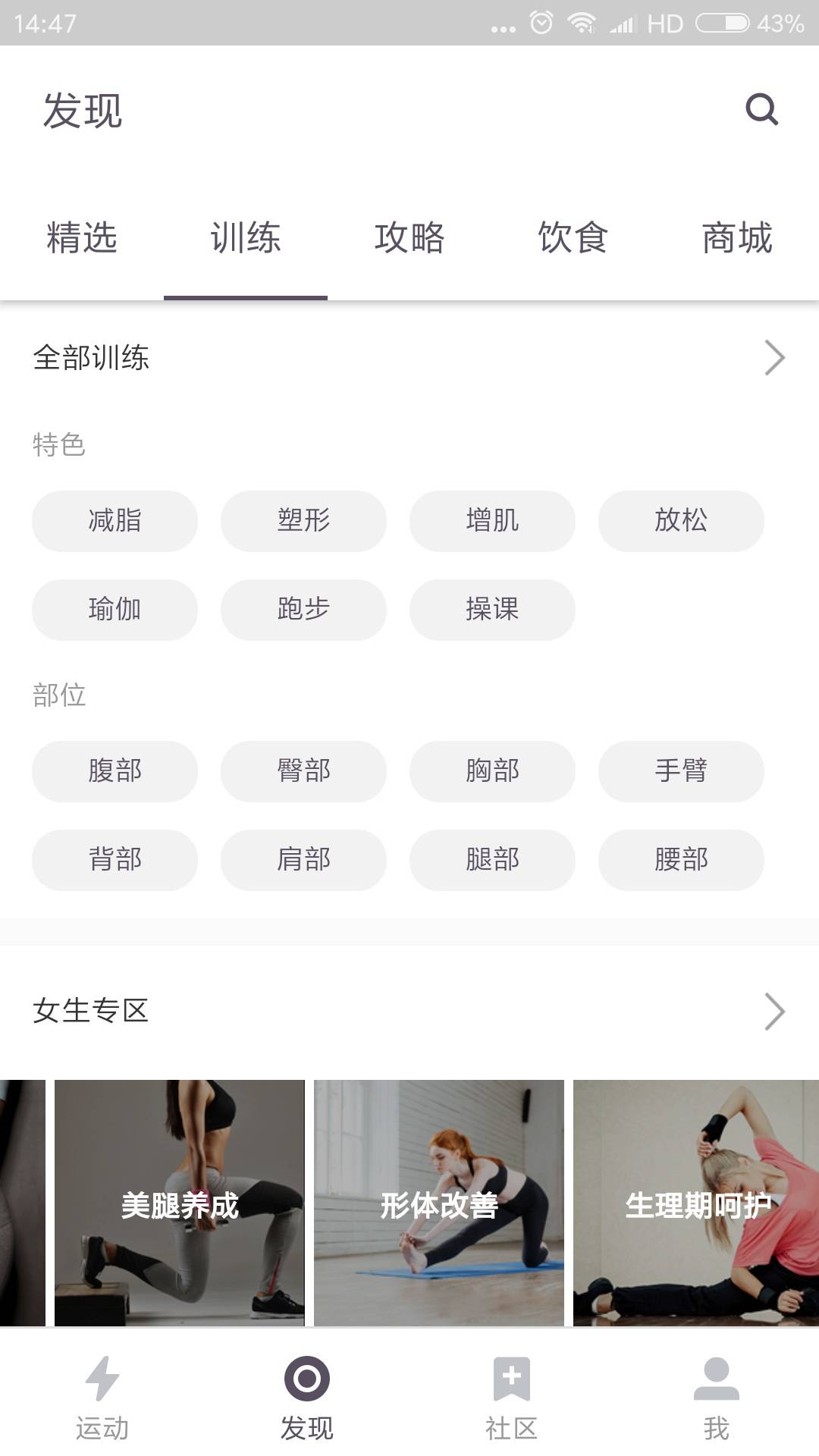The image size is (819, 1456).
Task: Select 增肌 from the feature filters
Action: (492, 521)
